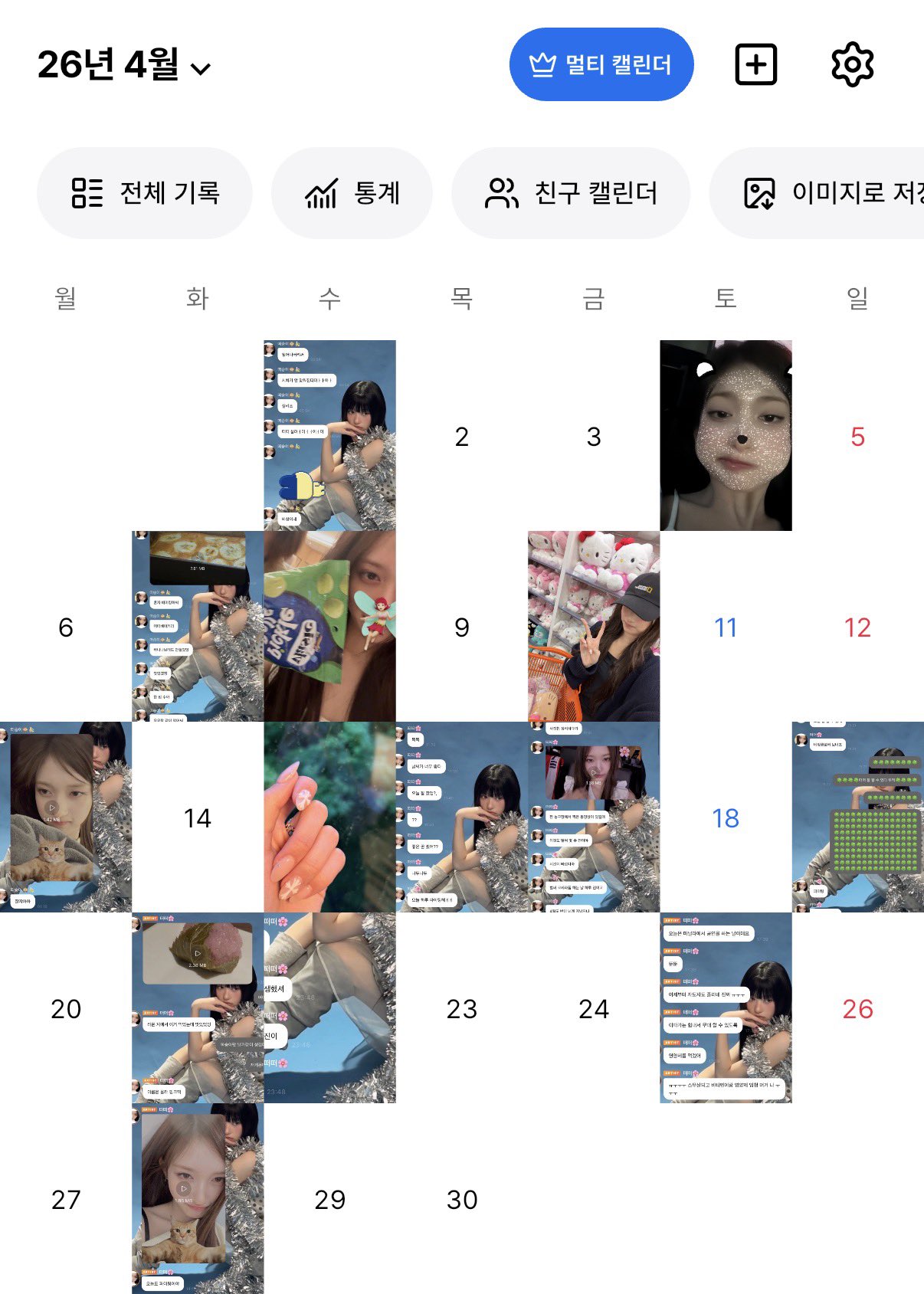The height and width of the screenshot is (1294, 924).
Task: Select April 30 on the calendar
Action: coord(462,1199)
